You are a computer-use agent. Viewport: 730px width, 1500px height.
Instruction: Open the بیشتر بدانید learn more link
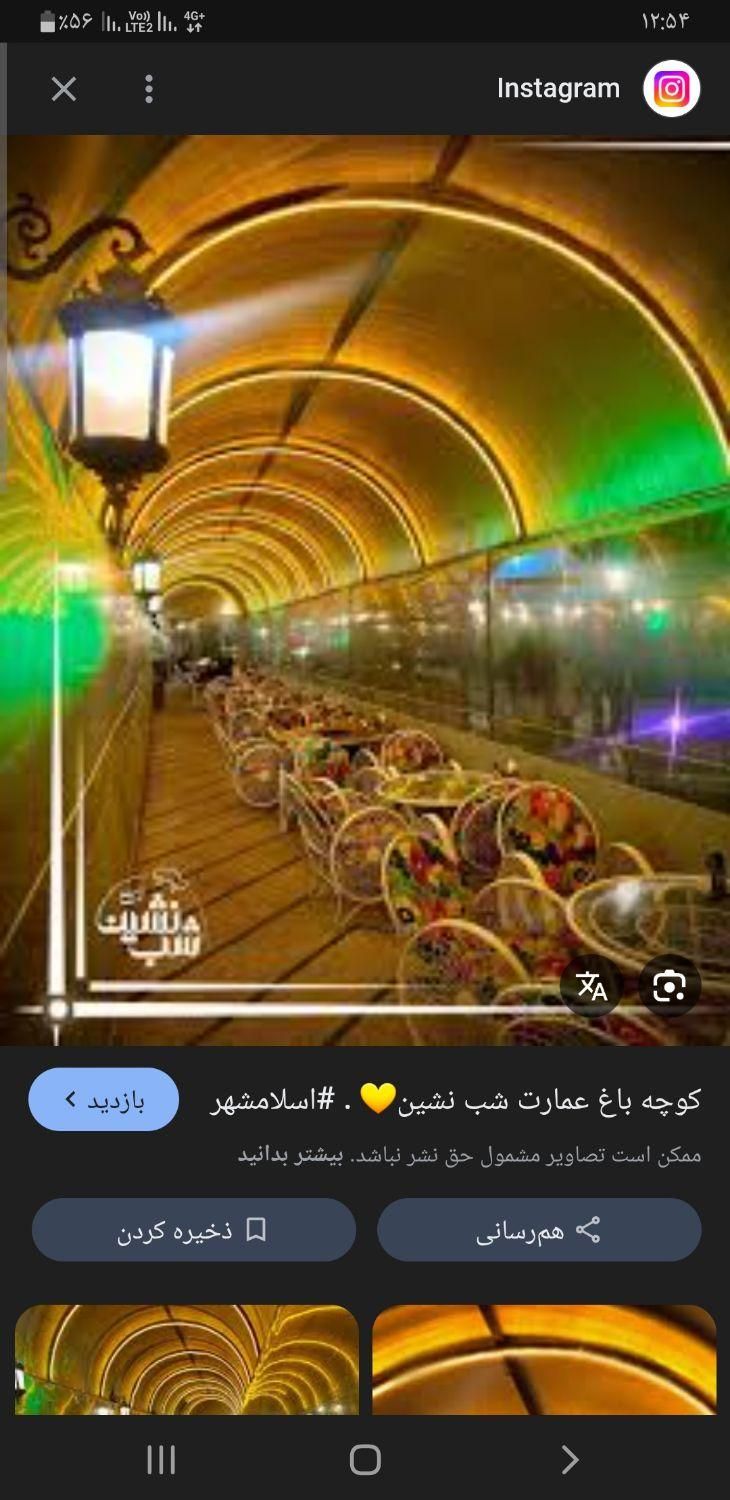pyautogui.click(x=290, y=1155)
